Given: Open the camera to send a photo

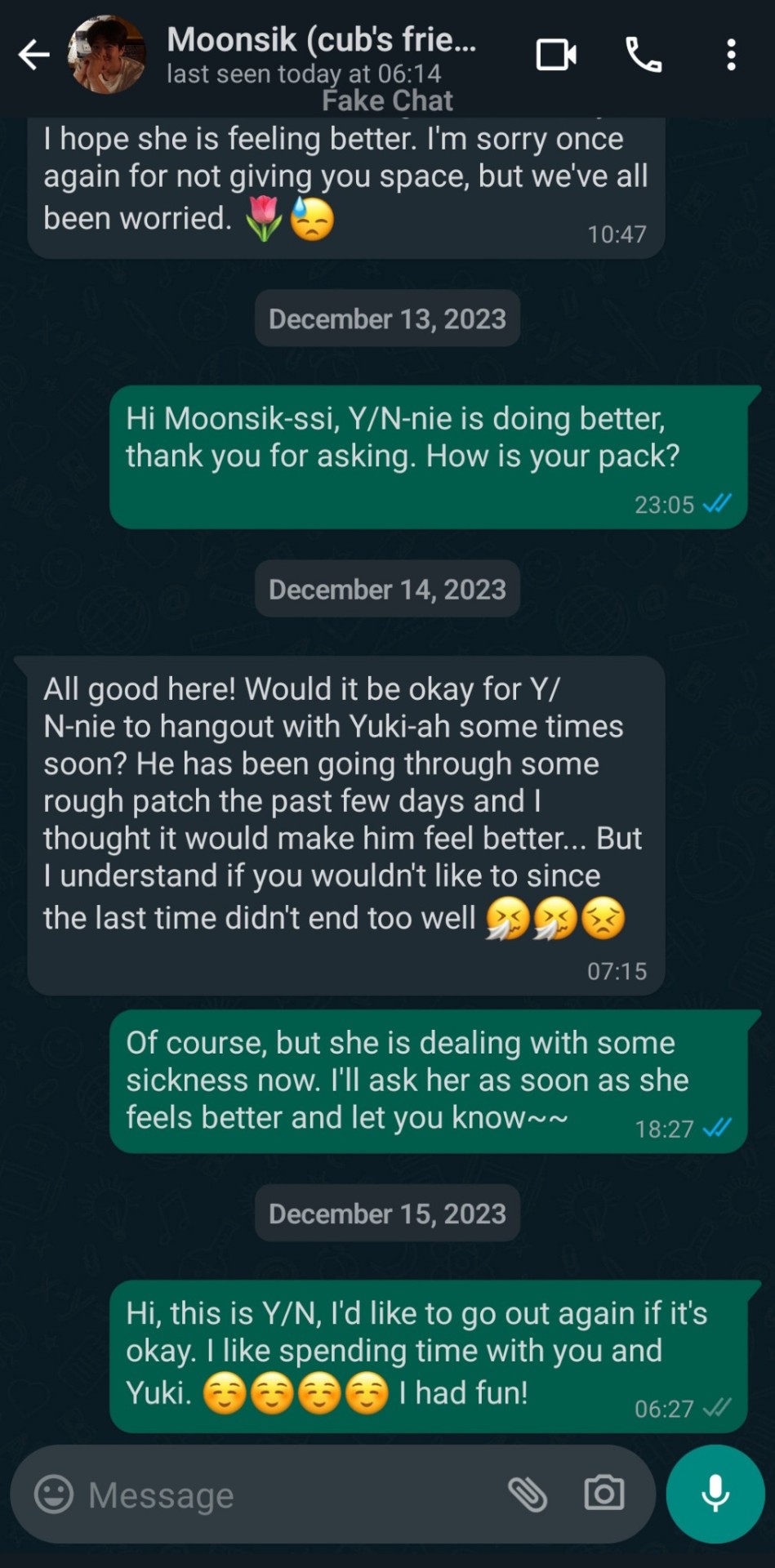Looking at the screenshot, I should [x=604, y=1493].
